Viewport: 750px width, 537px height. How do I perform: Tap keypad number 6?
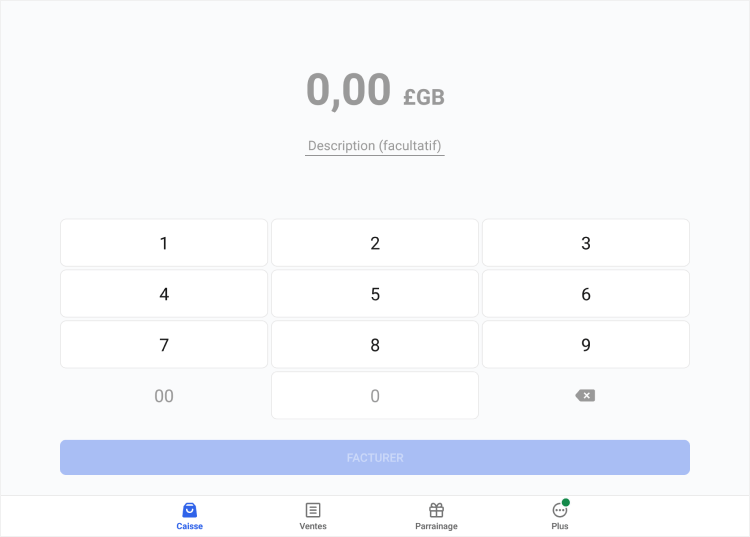(586, 294)
